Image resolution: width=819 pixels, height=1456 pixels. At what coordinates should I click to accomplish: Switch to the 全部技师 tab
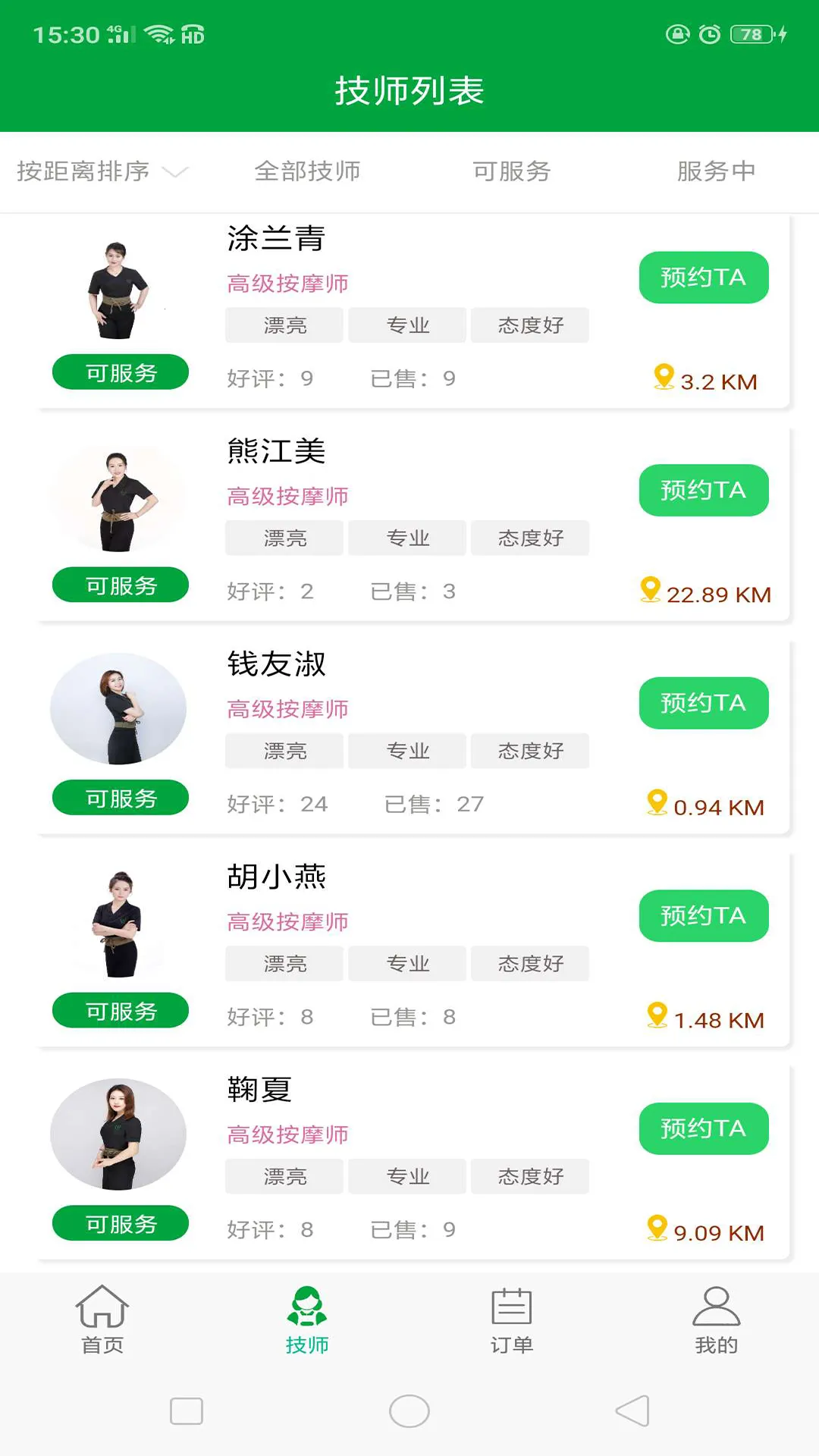[x=307, y=171]
